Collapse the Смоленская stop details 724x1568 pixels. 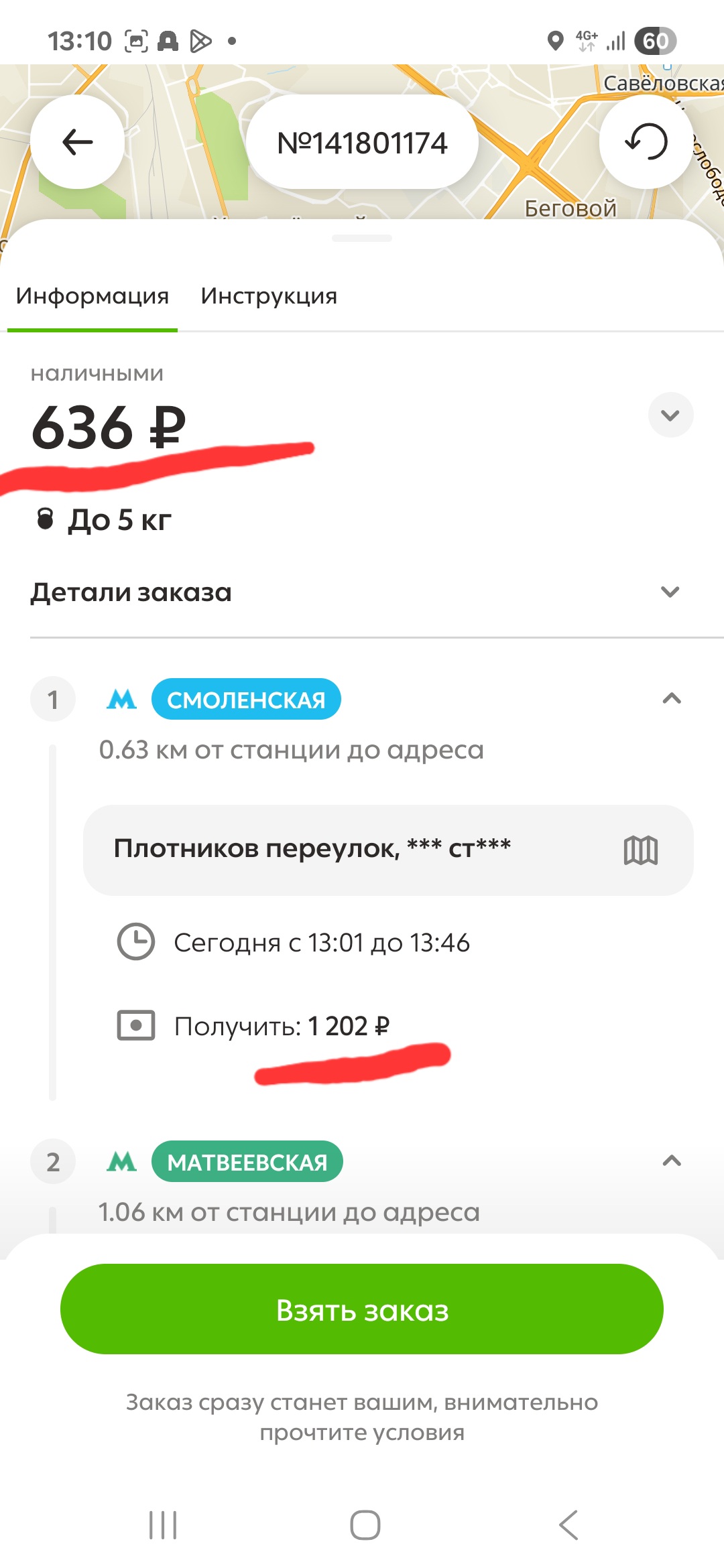671,699
